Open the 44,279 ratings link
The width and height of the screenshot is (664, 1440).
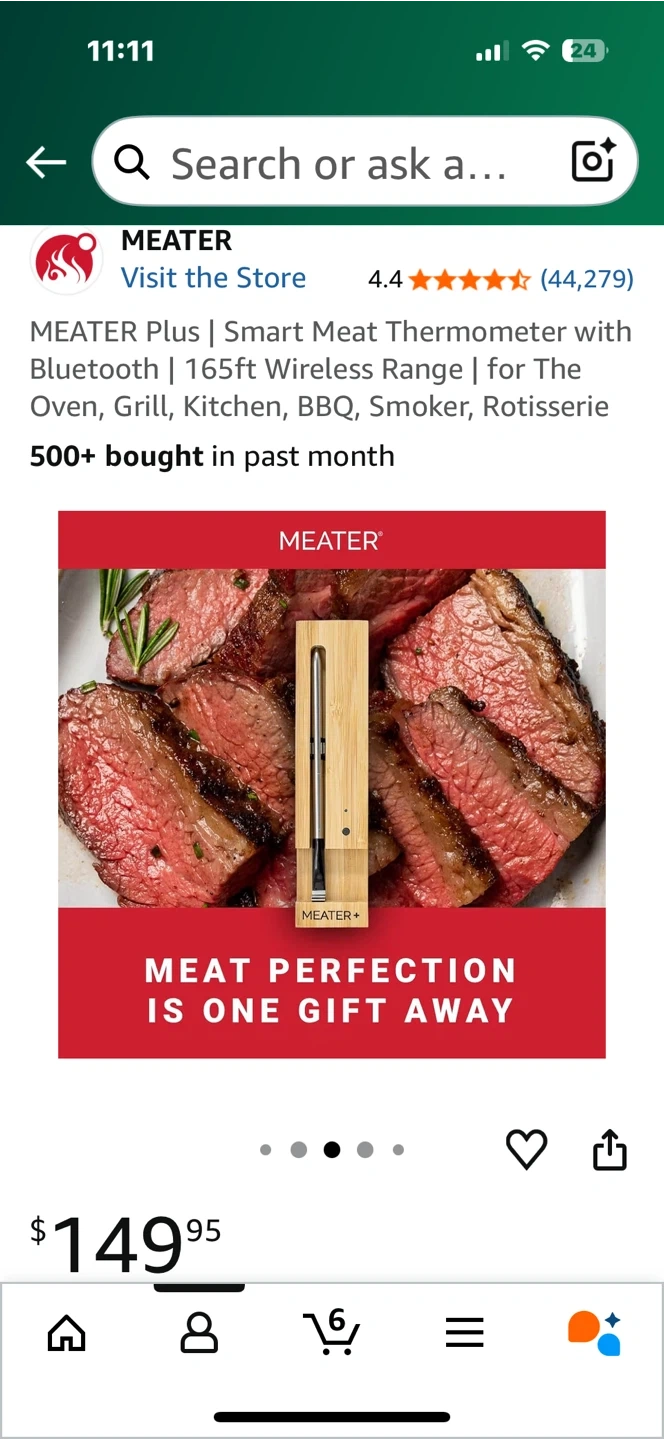(587, 279)
